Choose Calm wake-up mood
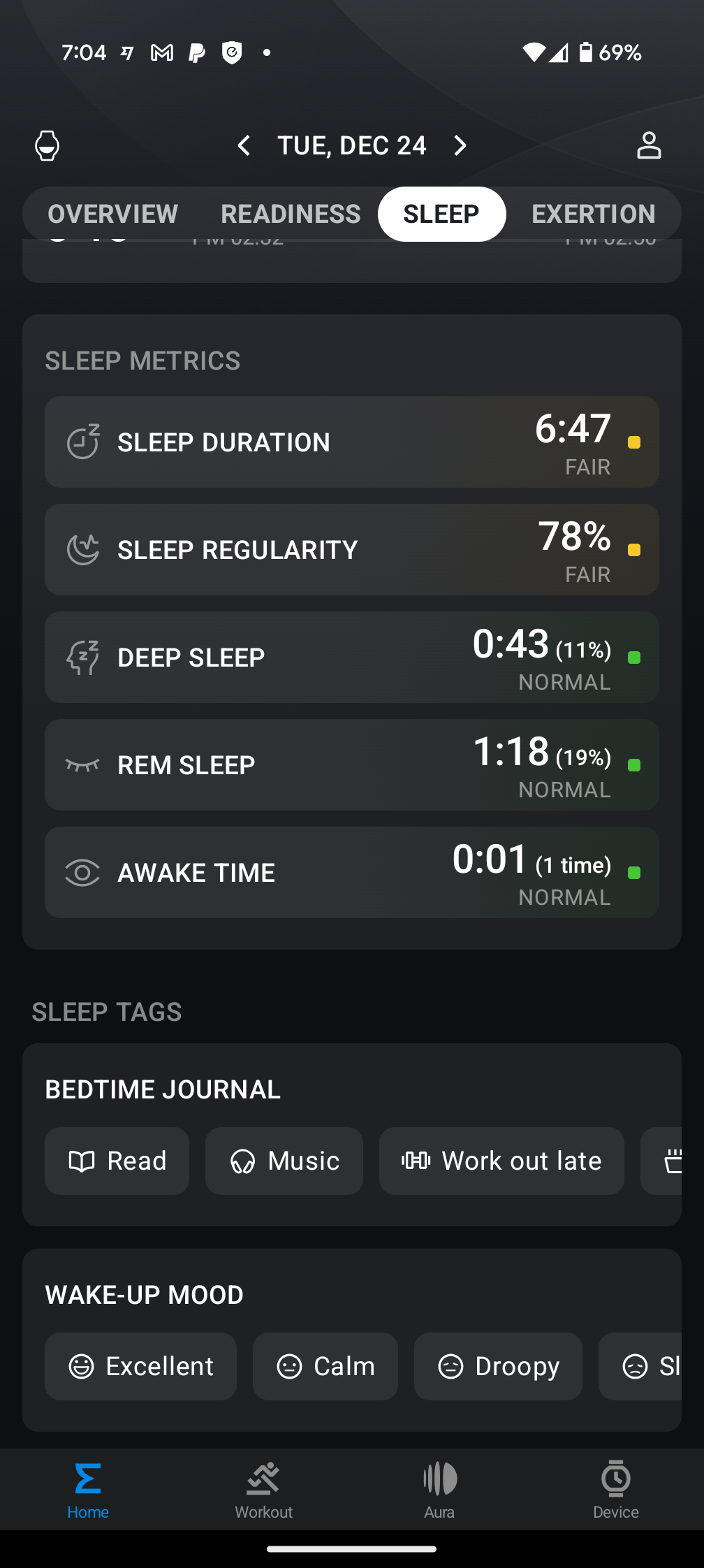The image size is (704, 1568). (325, 1366)
